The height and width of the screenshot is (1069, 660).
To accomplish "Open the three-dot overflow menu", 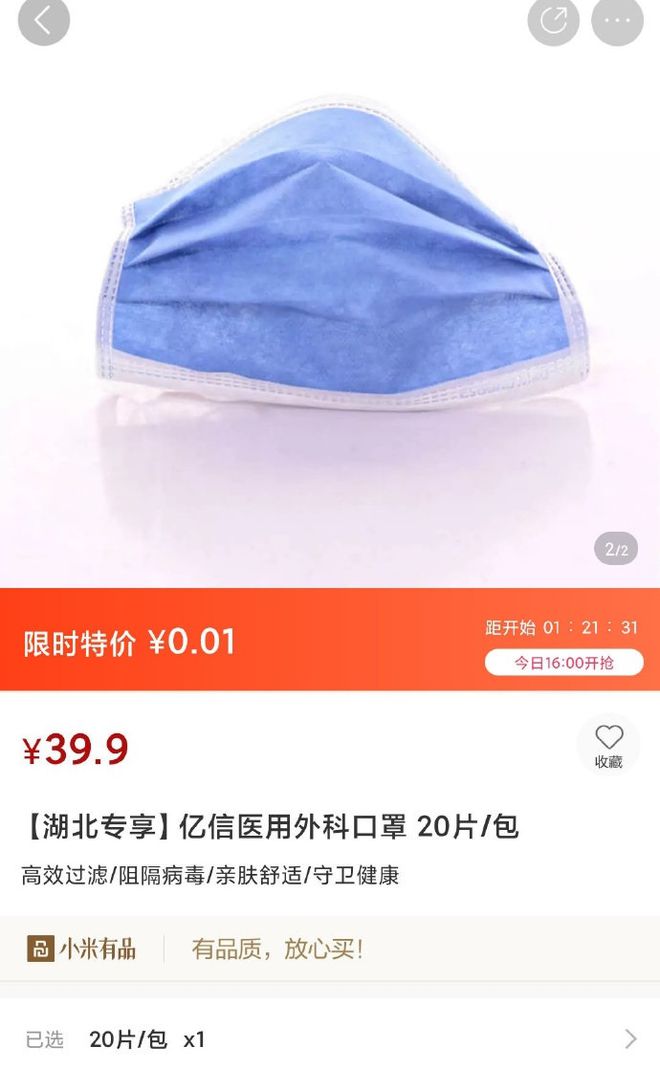I will (x=617, y=20).
